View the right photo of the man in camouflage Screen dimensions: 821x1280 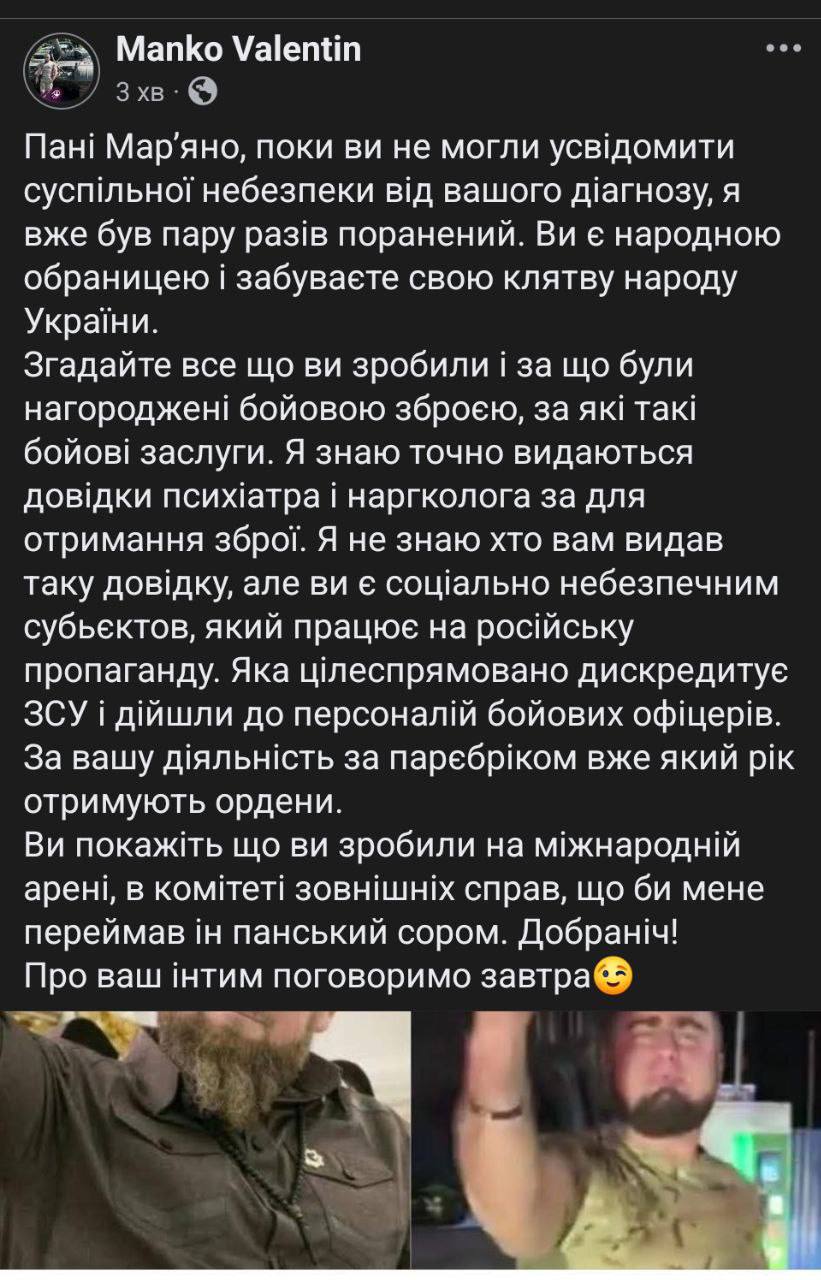click(x=616, y=1140)
